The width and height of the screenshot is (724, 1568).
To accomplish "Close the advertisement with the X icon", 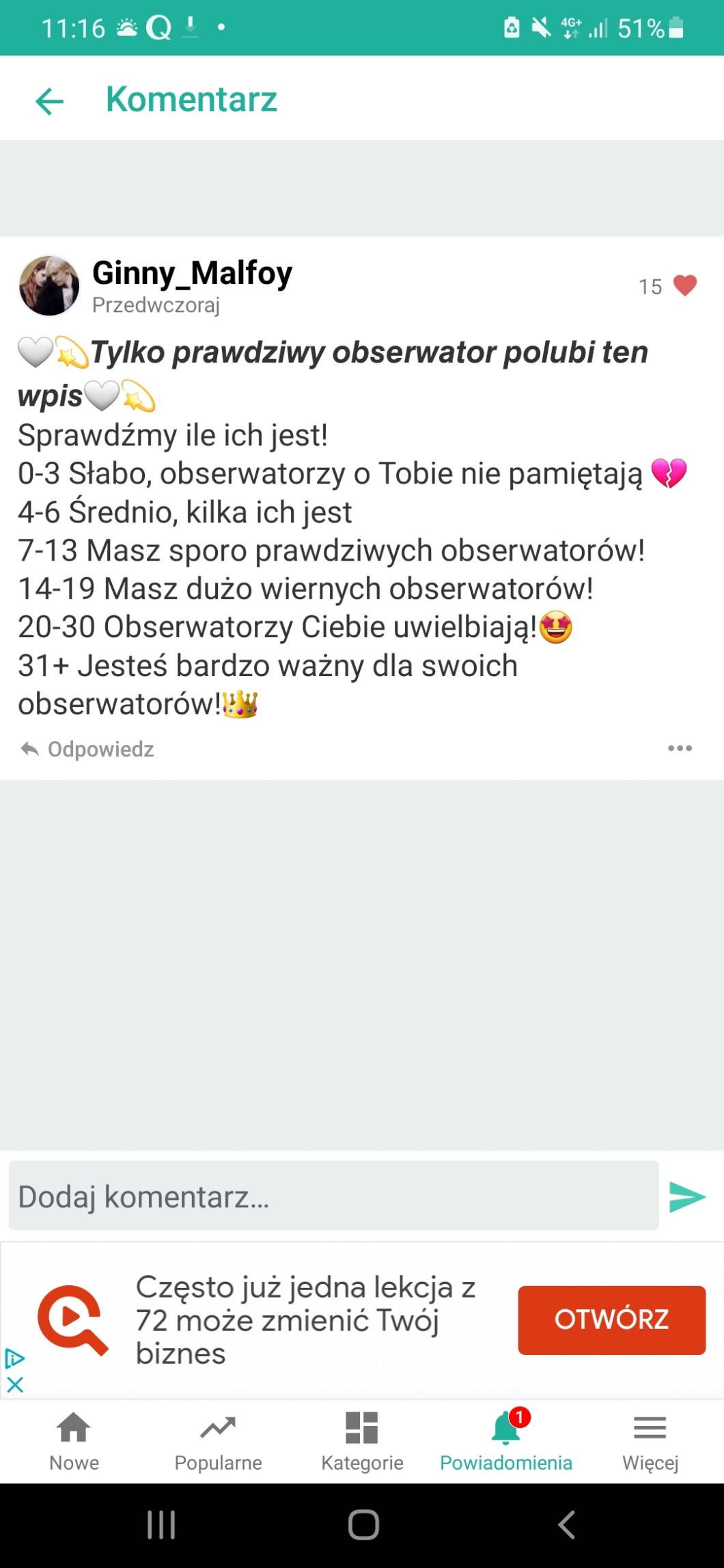I will pos(15,1384).
